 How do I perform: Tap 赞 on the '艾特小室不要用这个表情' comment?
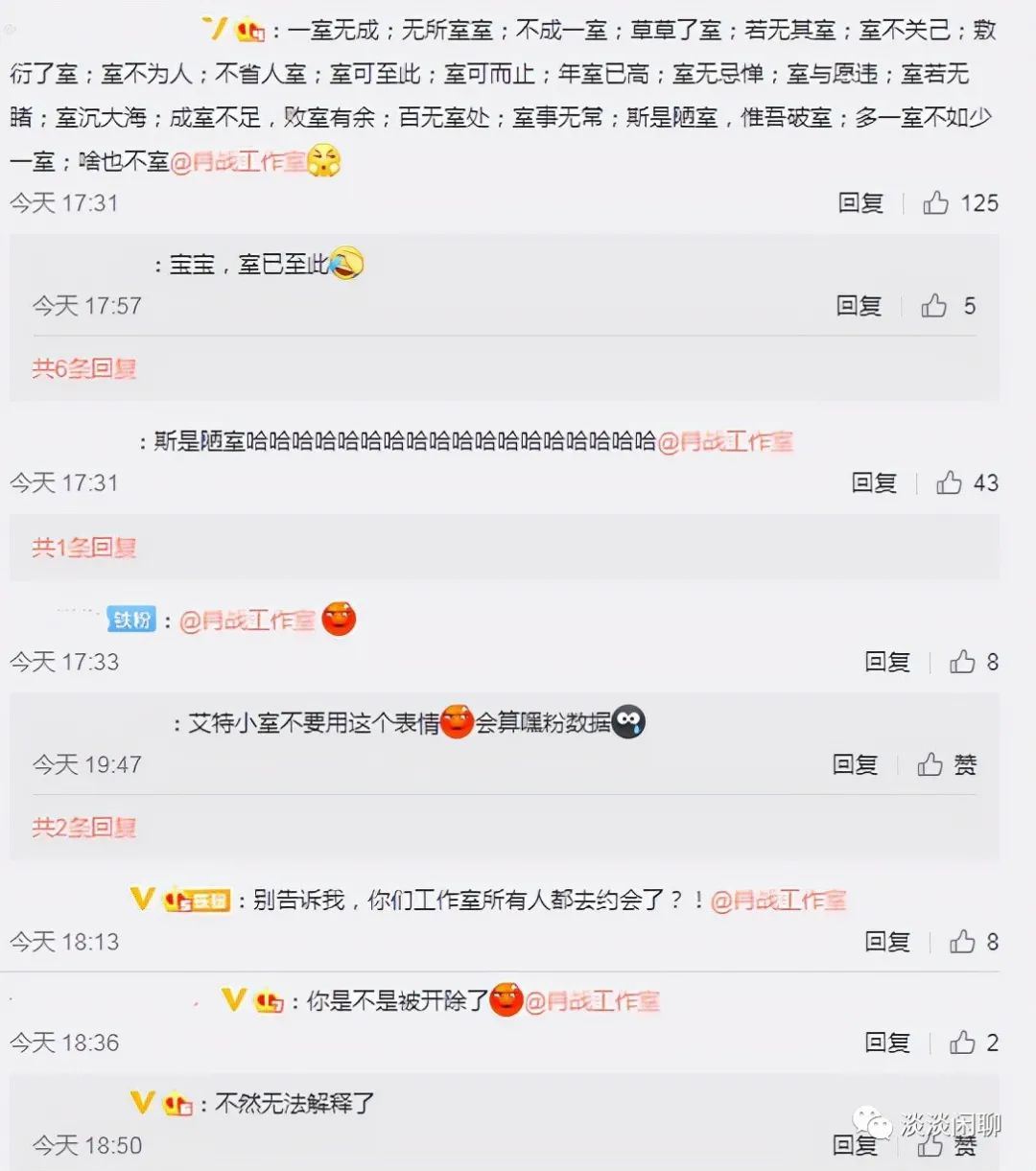tap(946, 764)
